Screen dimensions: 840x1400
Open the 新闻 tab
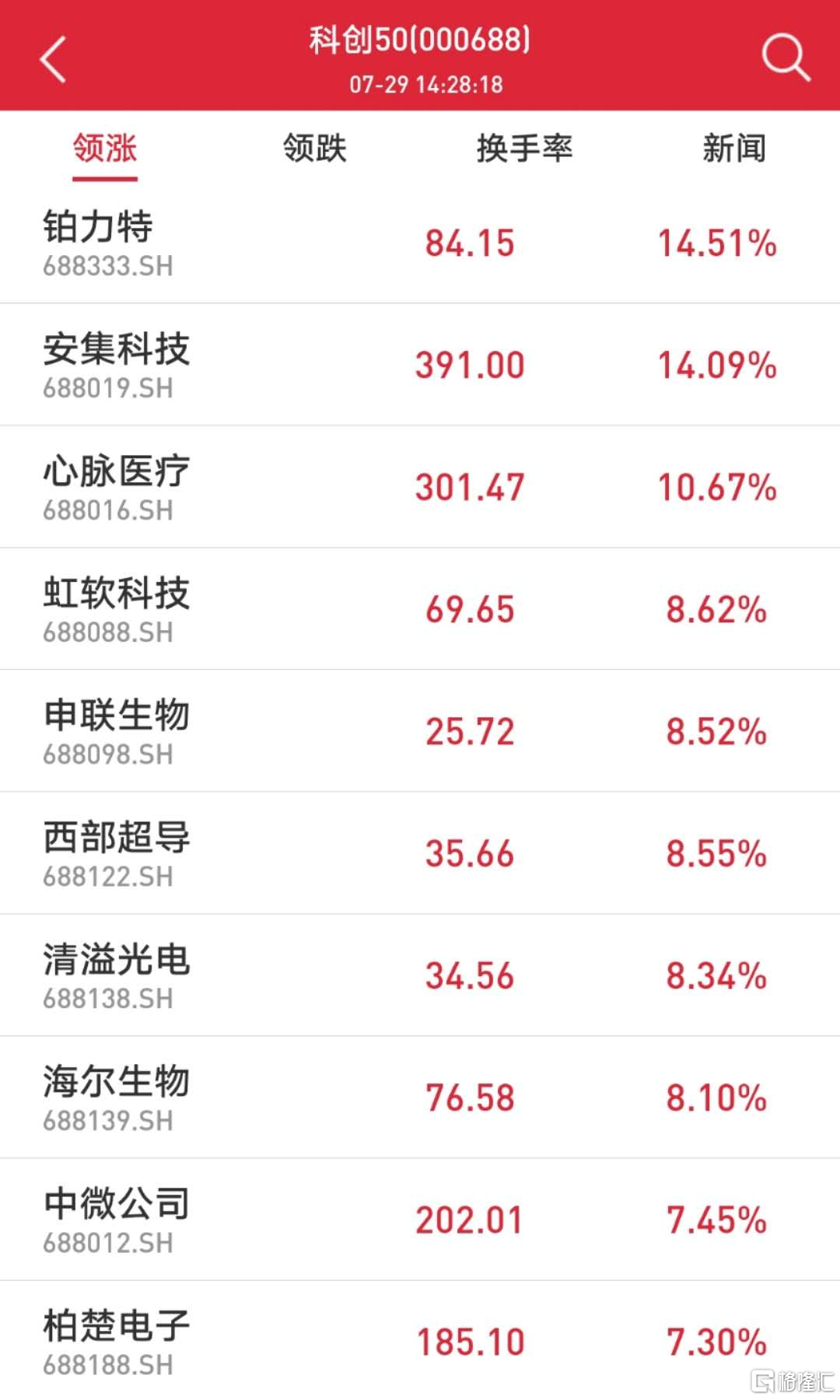(735, 149)
